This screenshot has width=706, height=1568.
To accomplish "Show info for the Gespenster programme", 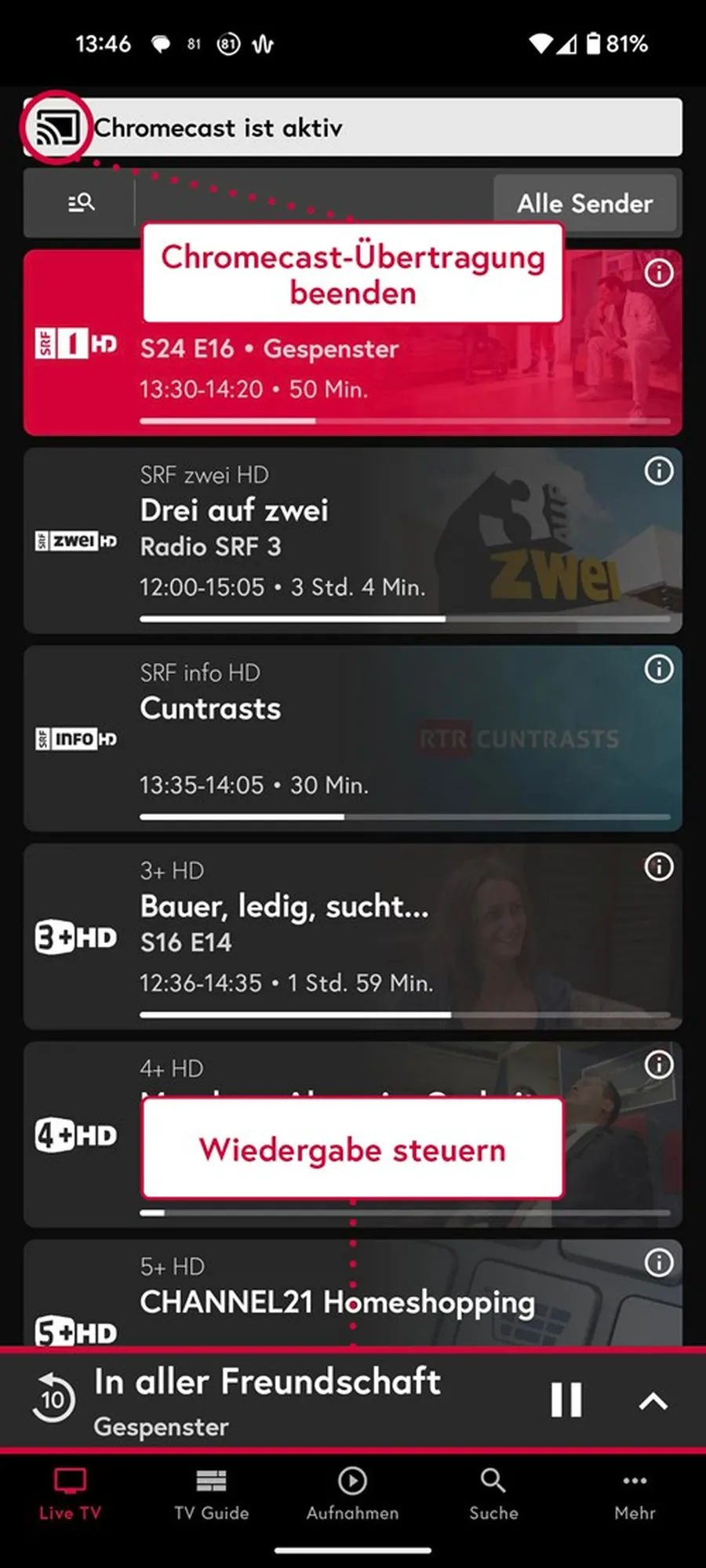I will (658, 274).
